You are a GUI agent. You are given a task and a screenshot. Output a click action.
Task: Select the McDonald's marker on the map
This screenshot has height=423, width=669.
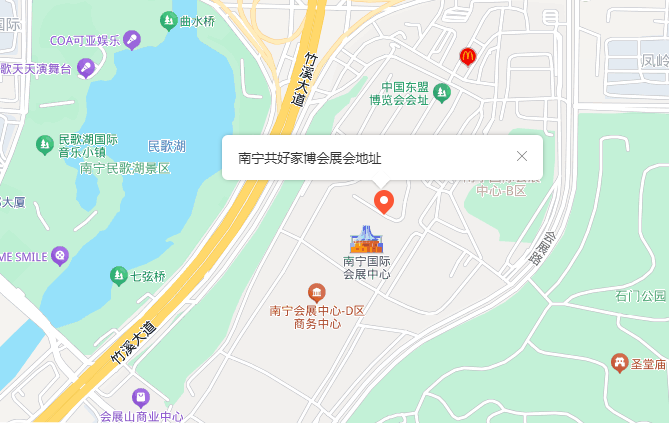pos(467,57)
